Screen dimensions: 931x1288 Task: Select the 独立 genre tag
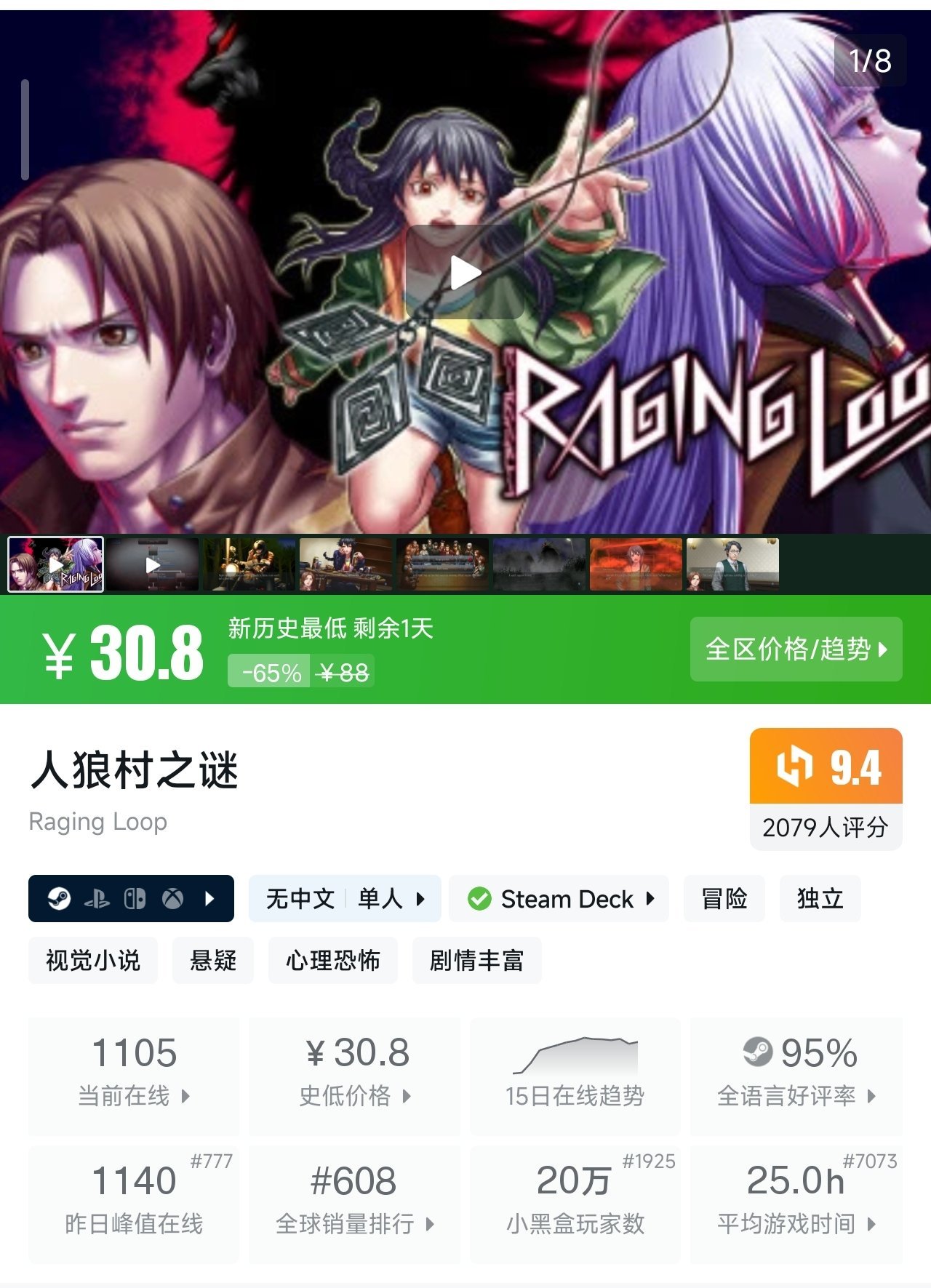click(820, 898)
